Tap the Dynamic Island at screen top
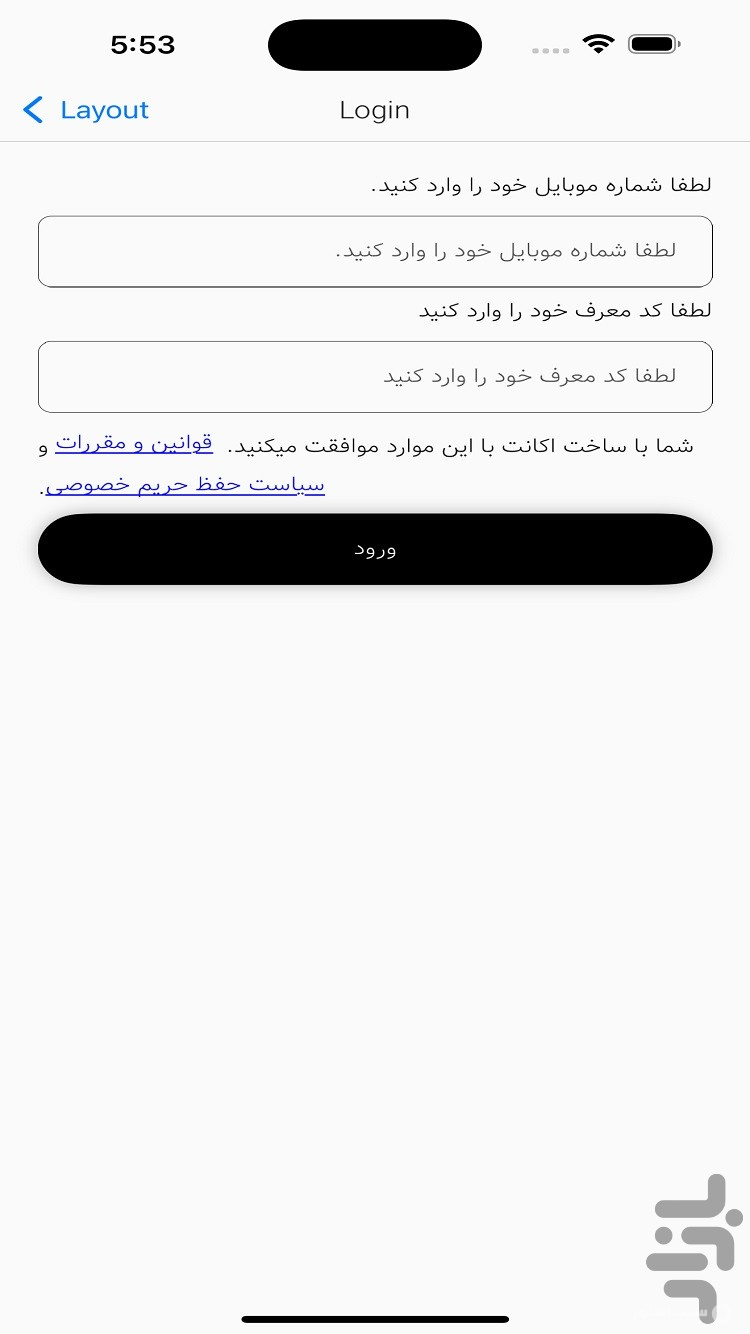This screenshot has width=750, height=1334. (x=375, y=44)
